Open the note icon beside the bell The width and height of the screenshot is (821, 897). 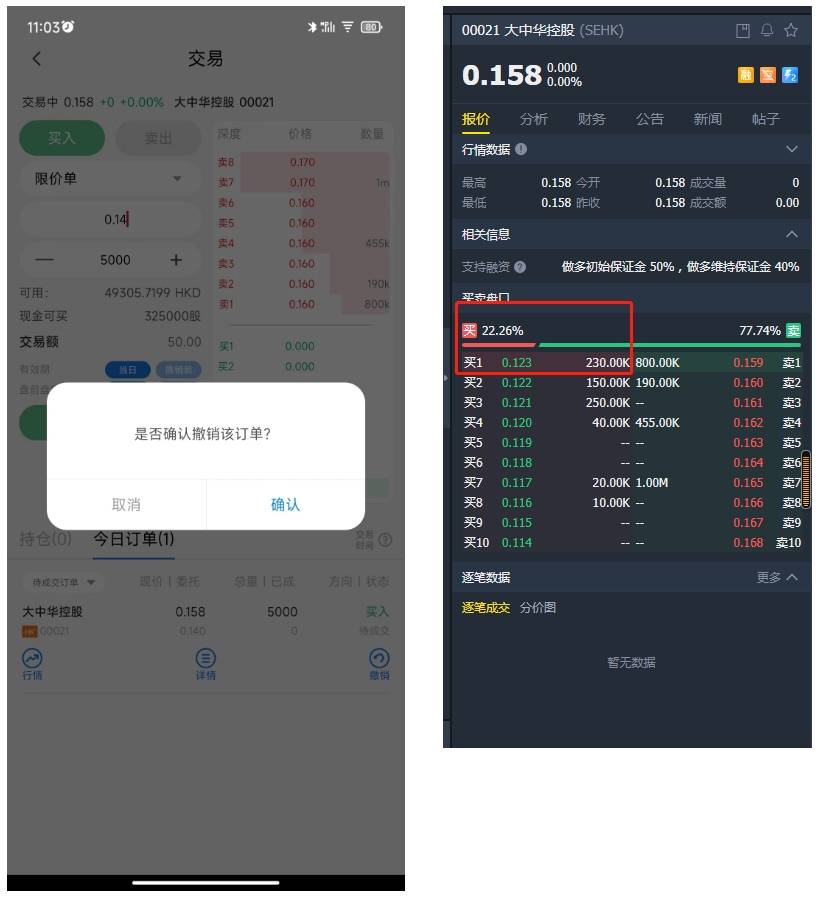point(743,31)
